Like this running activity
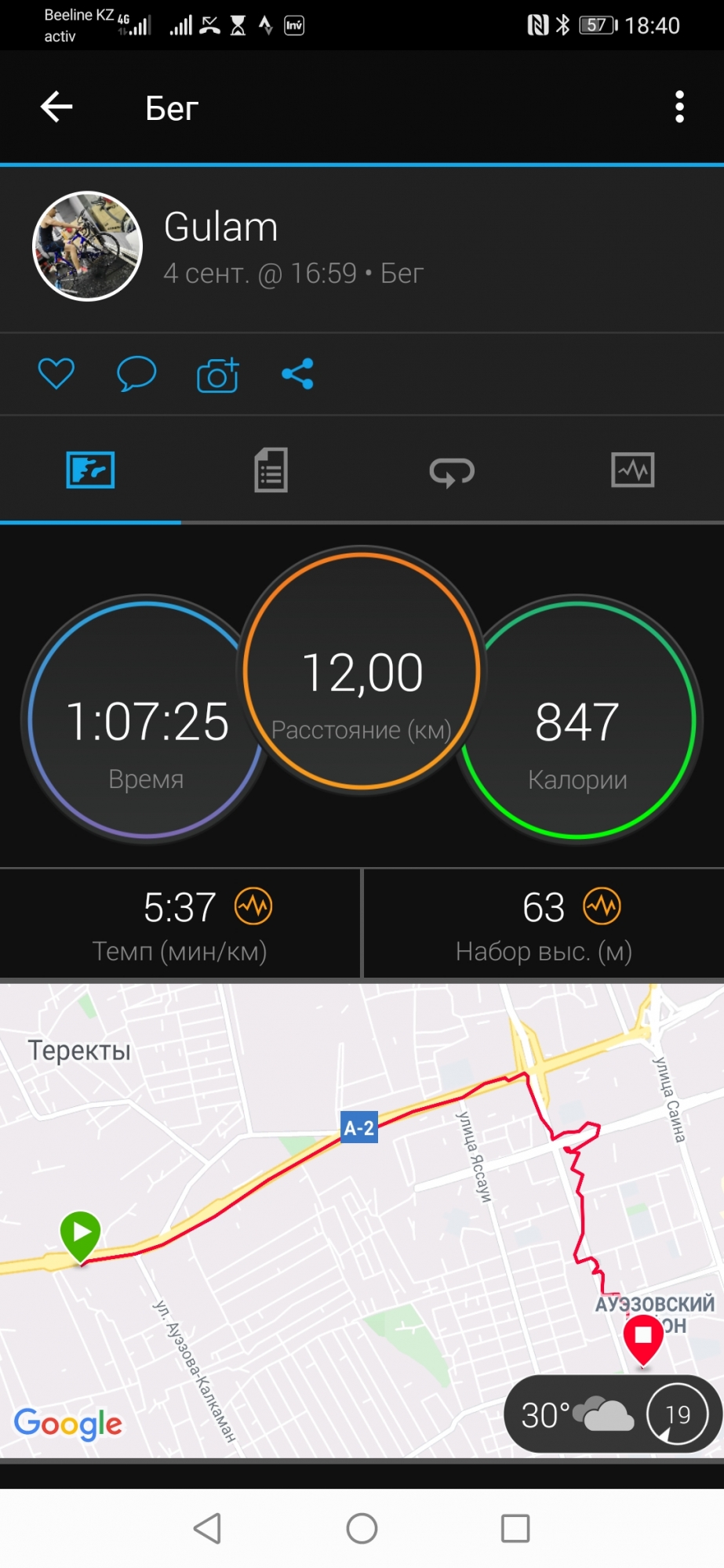 [56, 374]
